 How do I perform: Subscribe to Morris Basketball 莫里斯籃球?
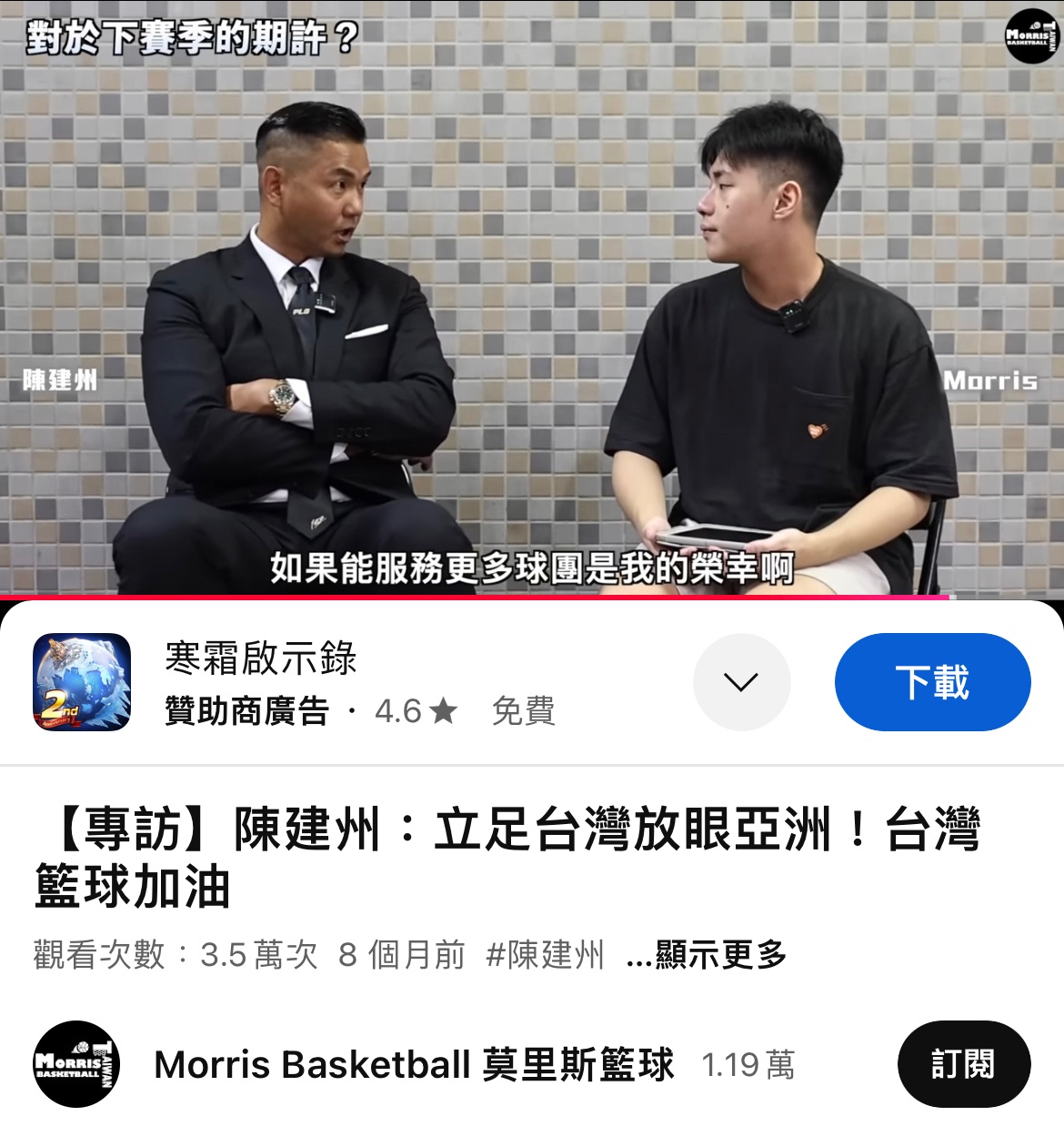[963, 1064]
